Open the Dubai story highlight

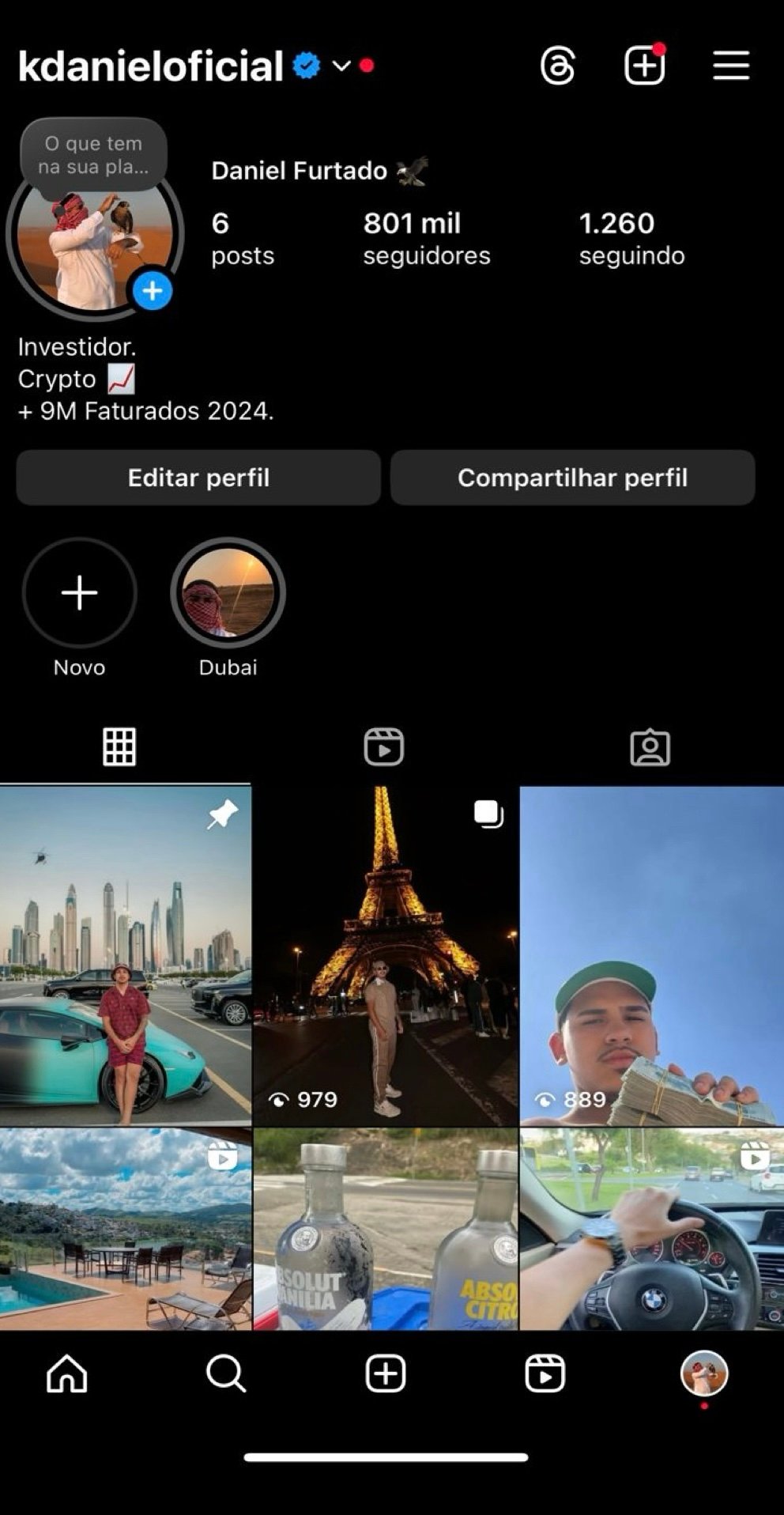(x=228, y=593)
